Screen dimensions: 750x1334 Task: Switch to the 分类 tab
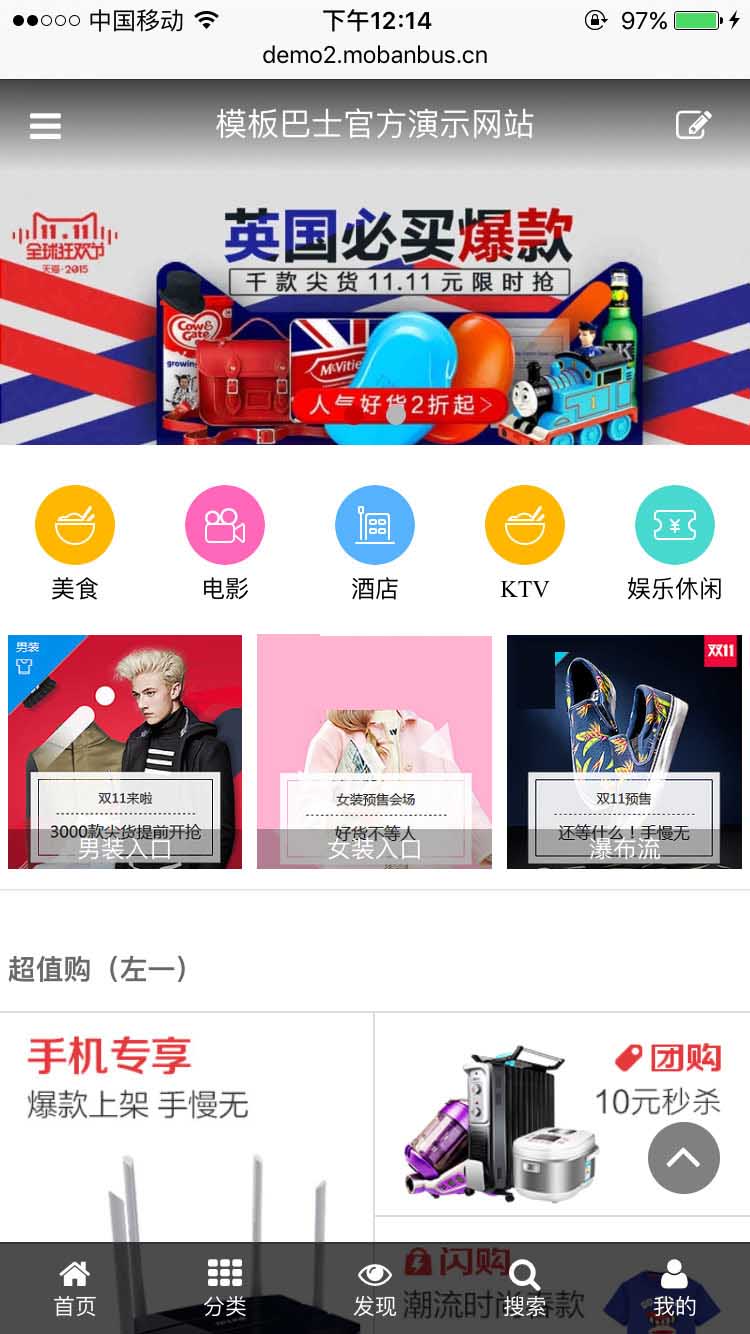pos(225,1288)
